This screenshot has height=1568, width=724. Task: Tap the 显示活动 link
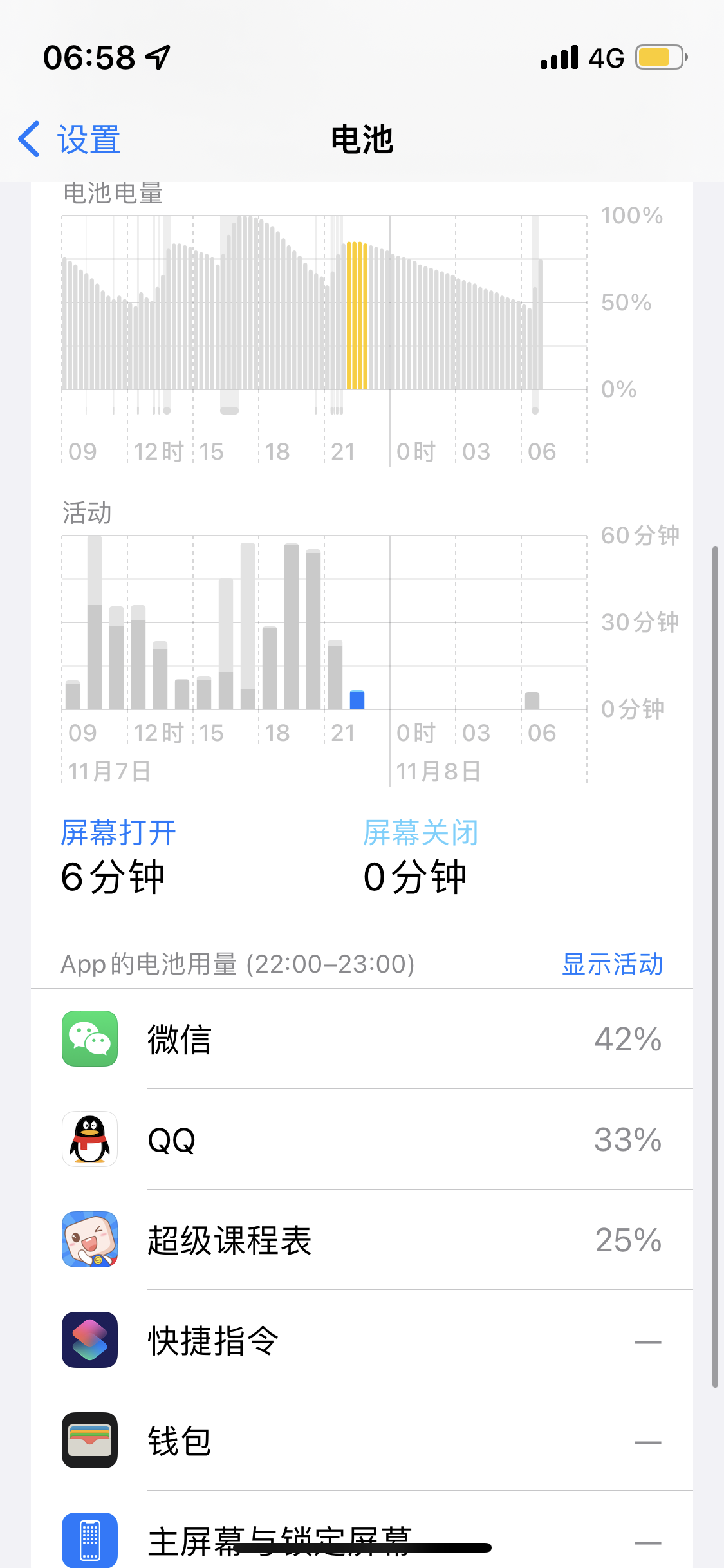pyautogui.click(x=612, y=964)
